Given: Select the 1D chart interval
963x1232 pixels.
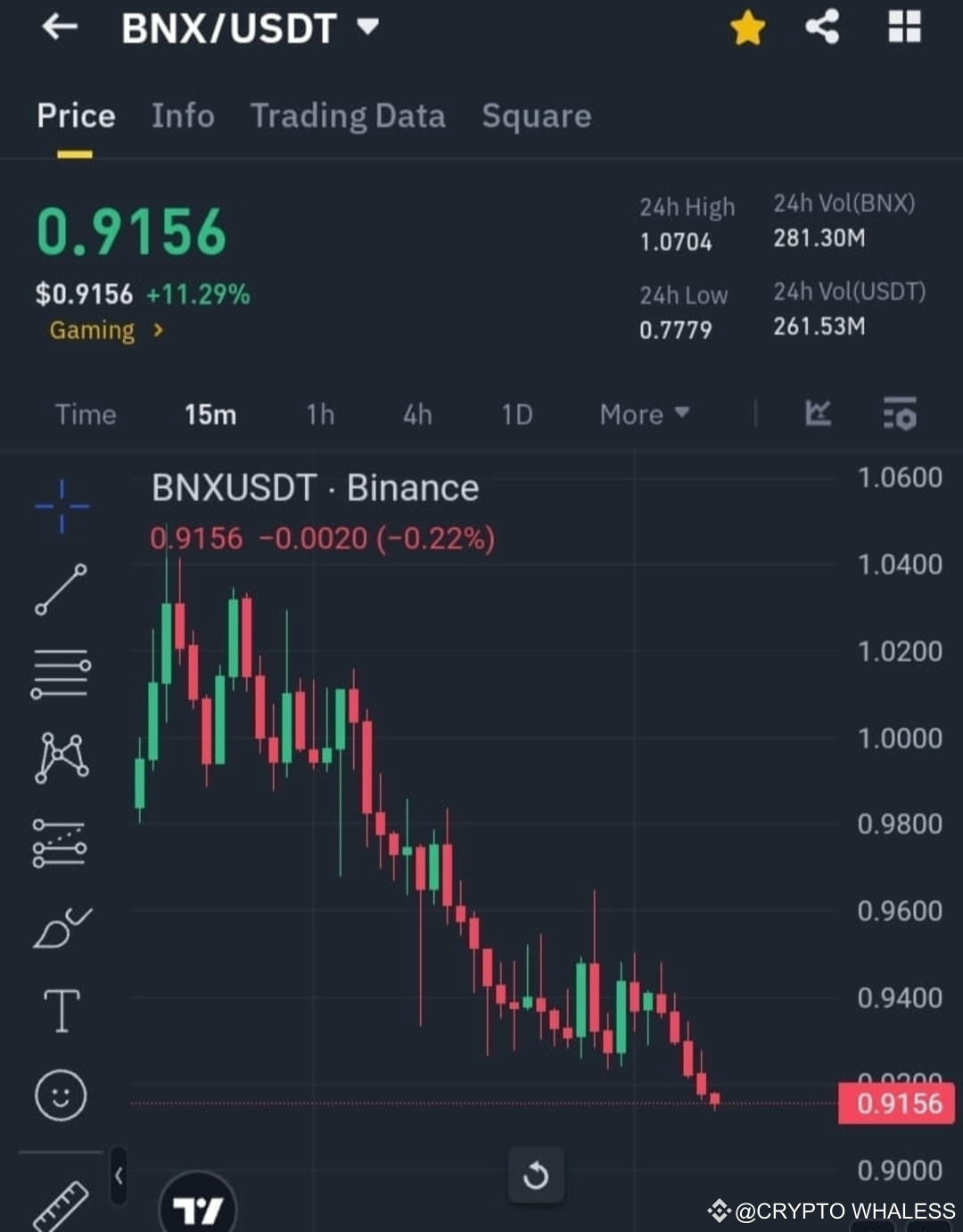Looking at the screenshot, I should (515, 414).
